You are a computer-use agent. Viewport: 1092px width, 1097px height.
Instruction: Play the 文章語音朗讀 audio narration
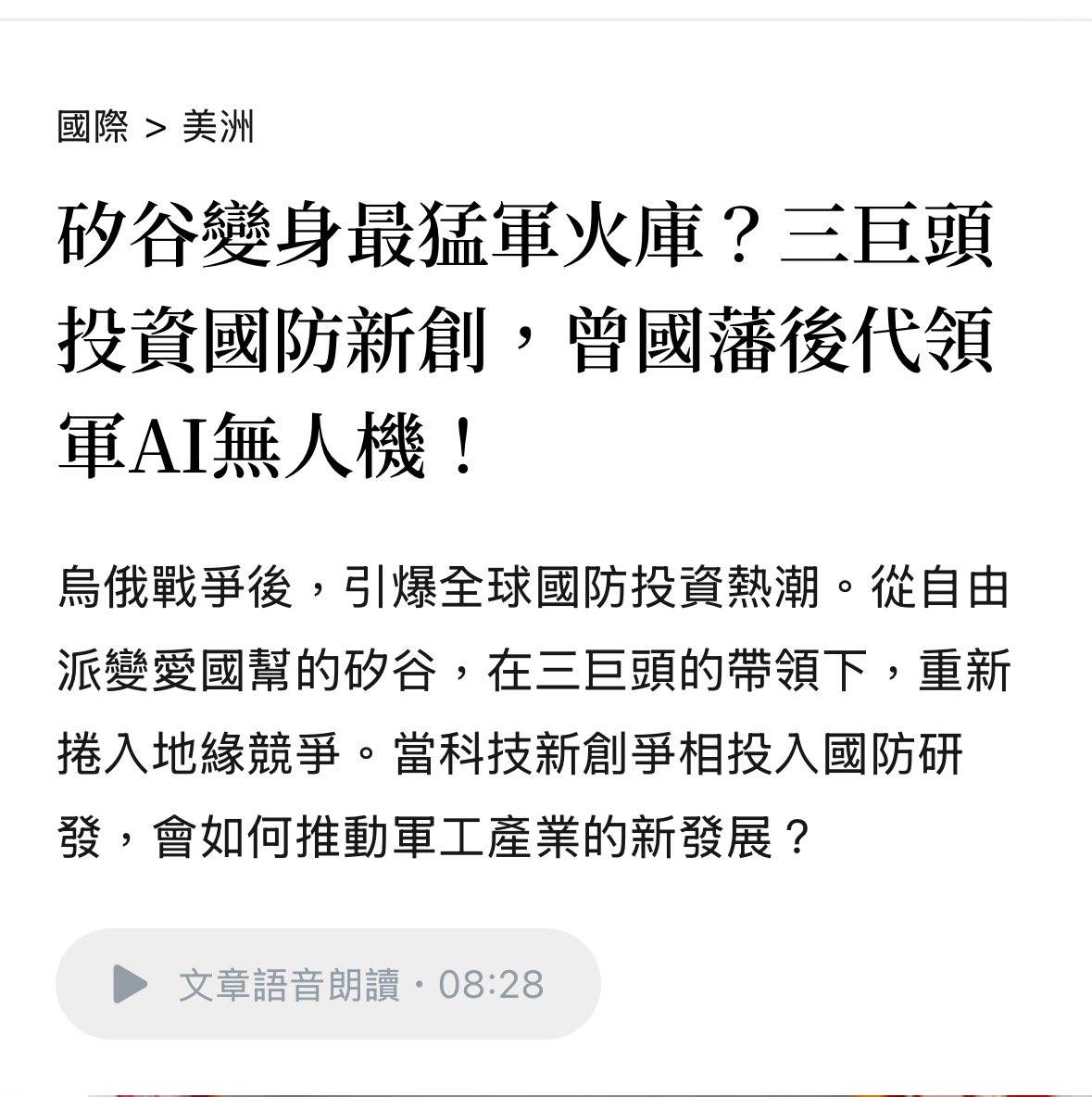pos(131,984)
